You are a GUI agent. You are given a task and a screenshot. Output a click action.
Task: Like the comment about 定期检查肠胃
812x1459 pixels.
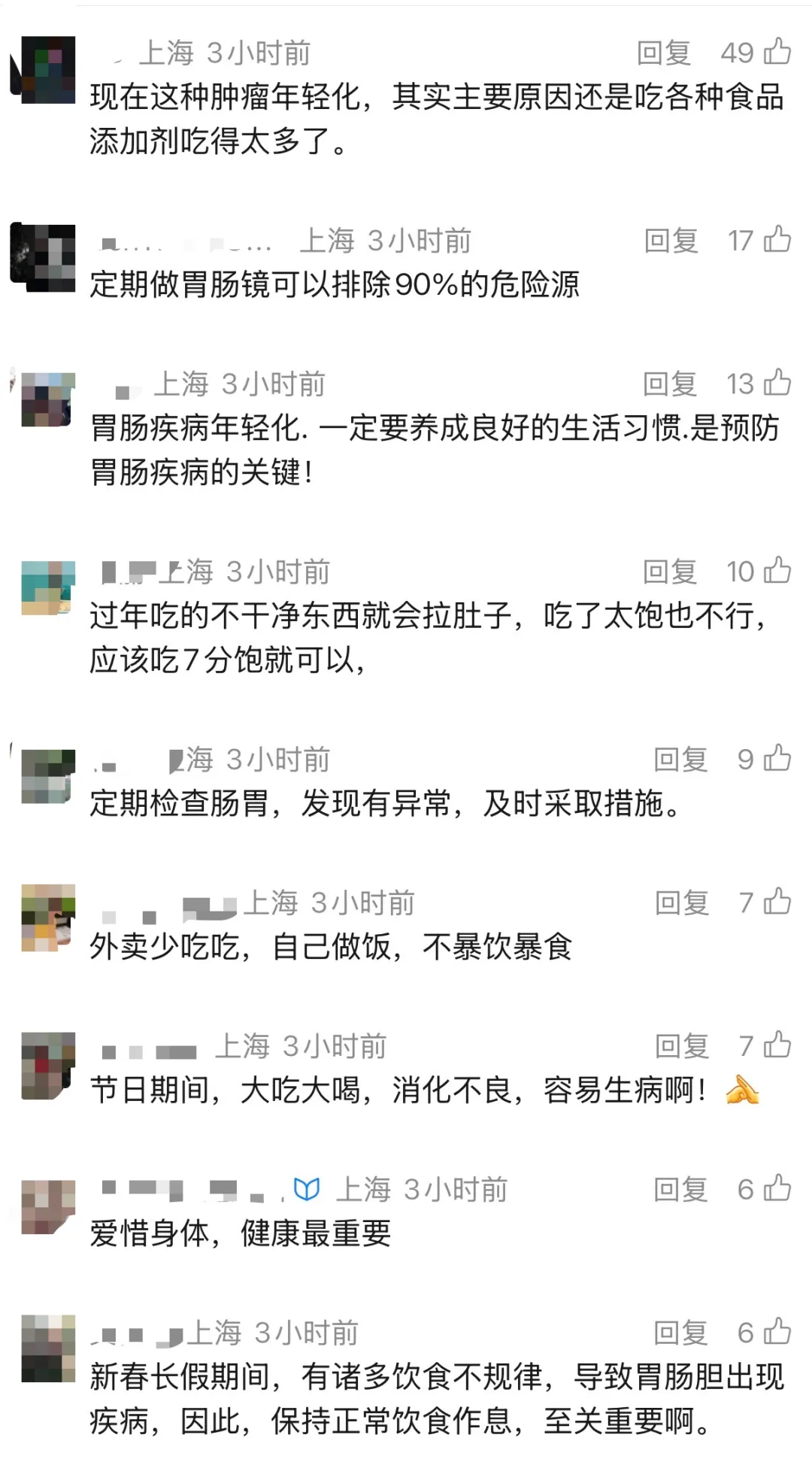coord(777,759)
